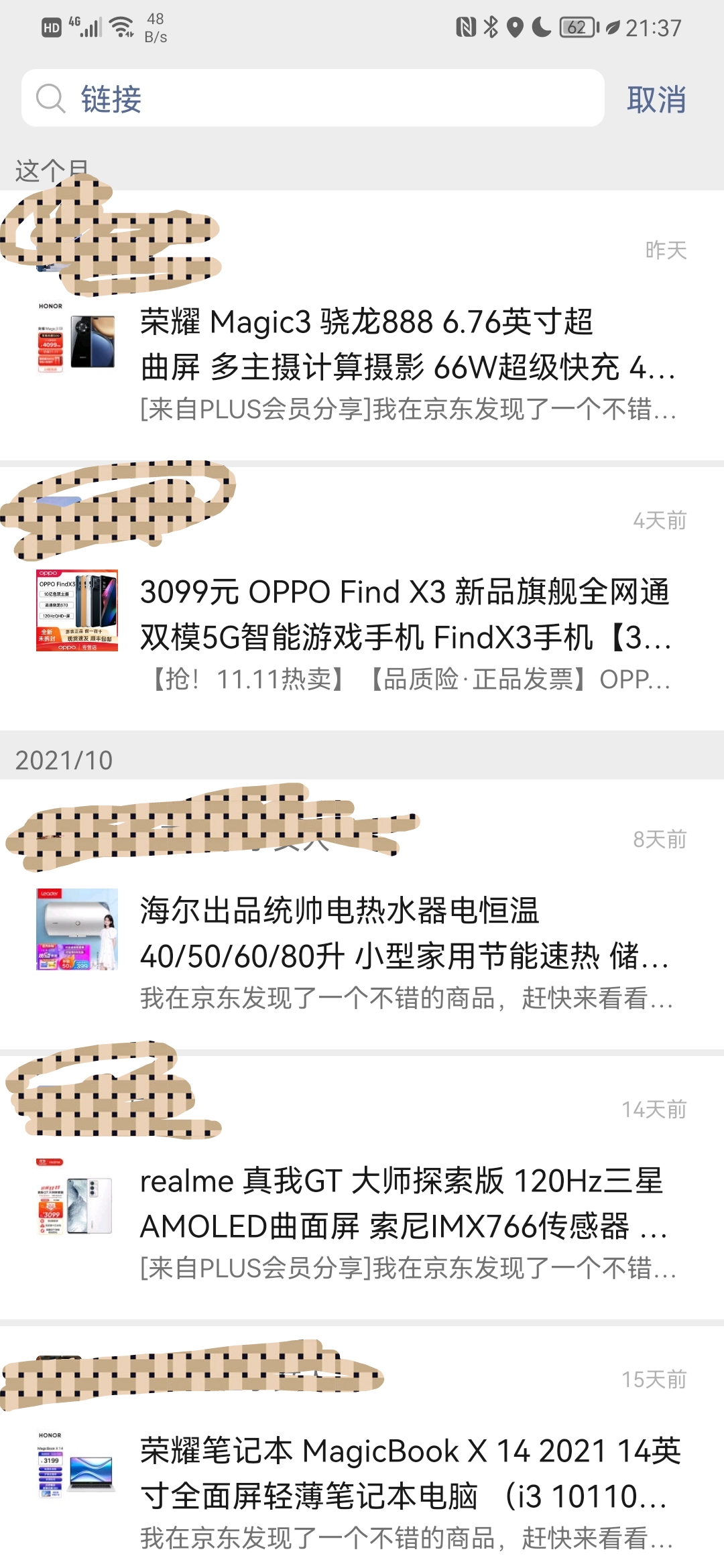Screen dimensions: 724x1568
Task: Tap 取消 to cancel the search
Action: (656, 99)
